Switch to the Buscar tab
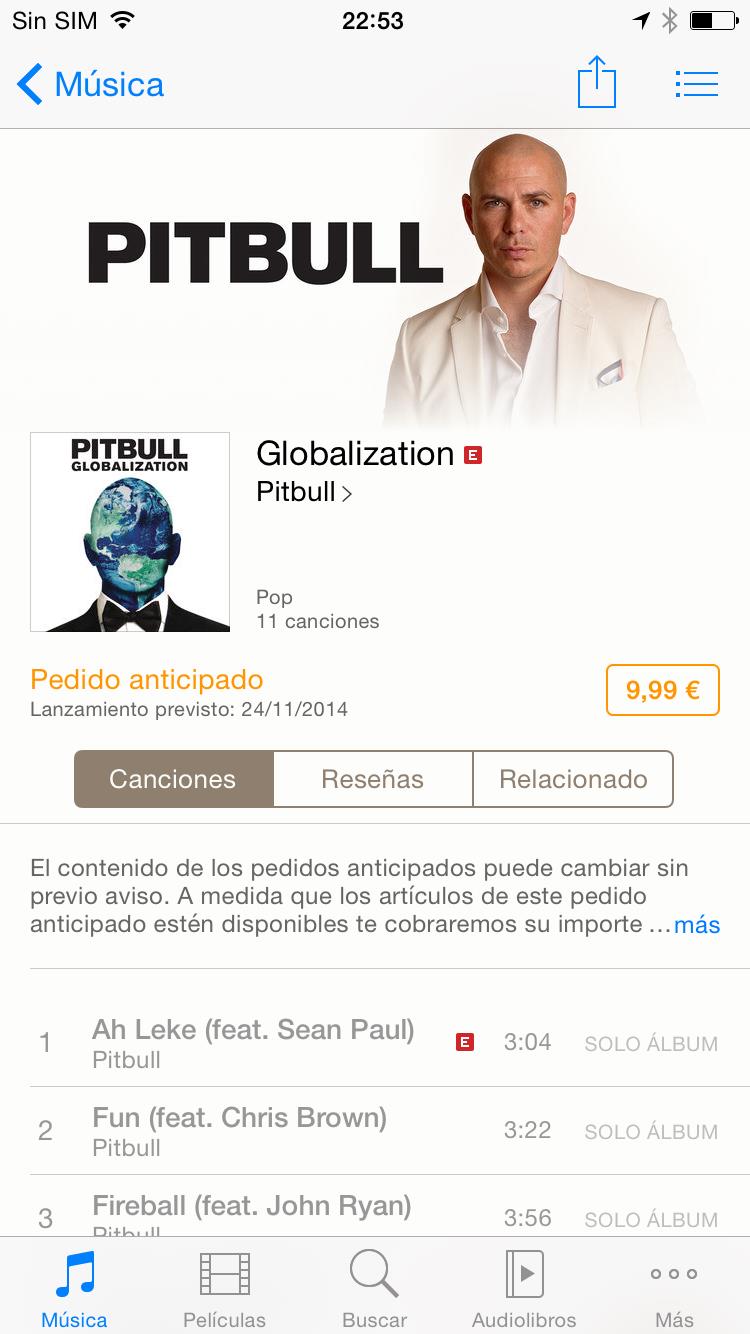The image size is (750, 1334). point(374,1290)
